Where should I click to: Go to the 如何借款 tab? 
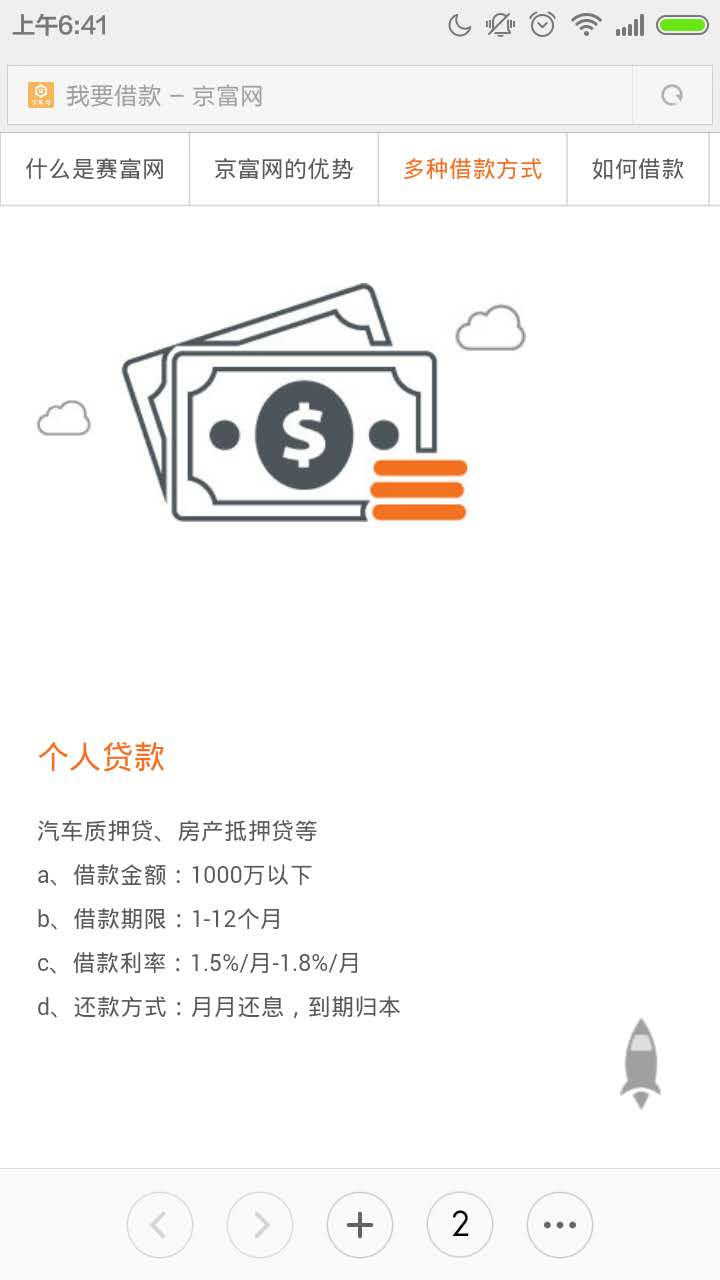[638, 169]
